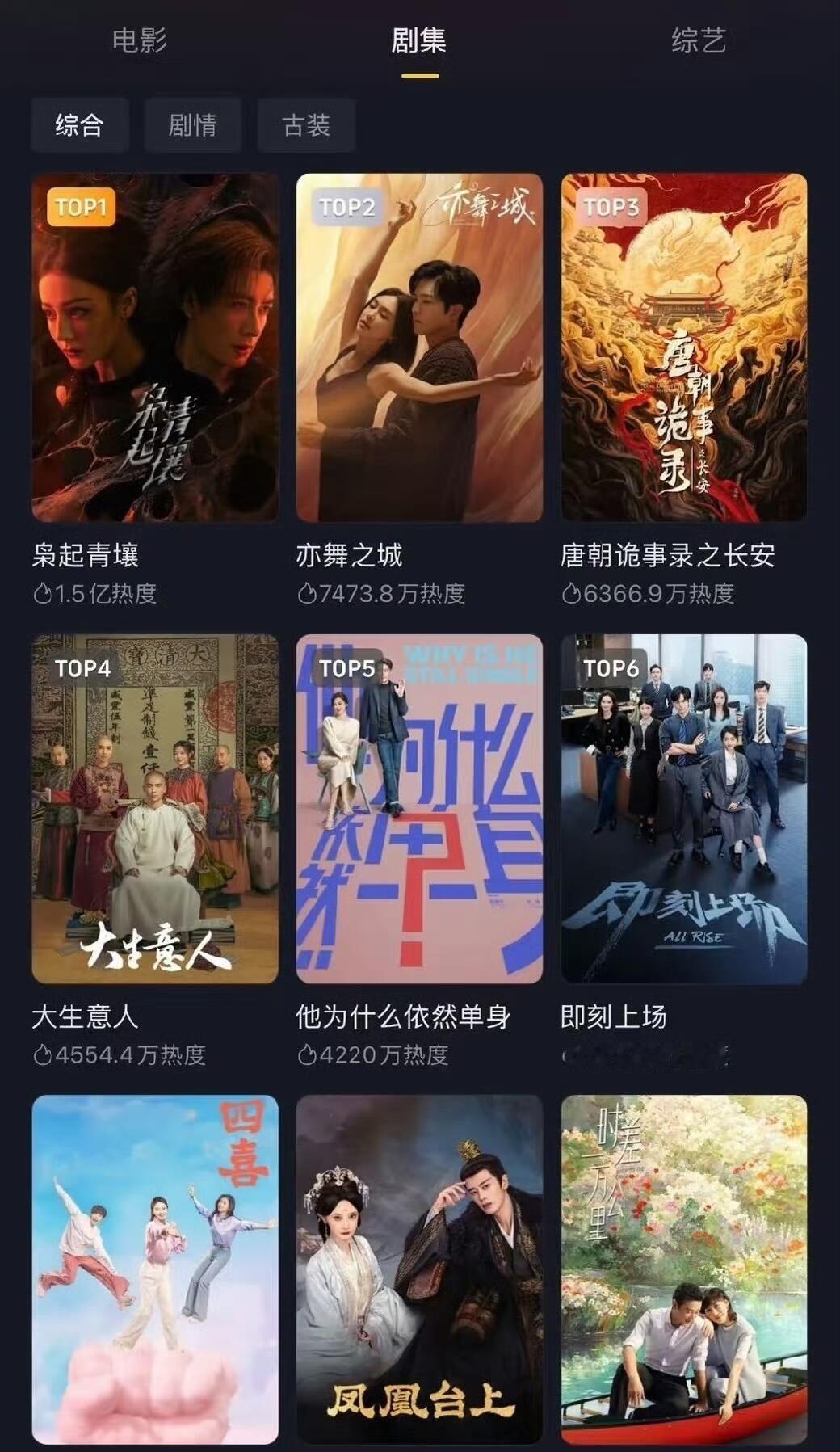The width and height of the screenshot is (840, 1452).
Task: Open the 综艺 tab
Action: [699, 44]
